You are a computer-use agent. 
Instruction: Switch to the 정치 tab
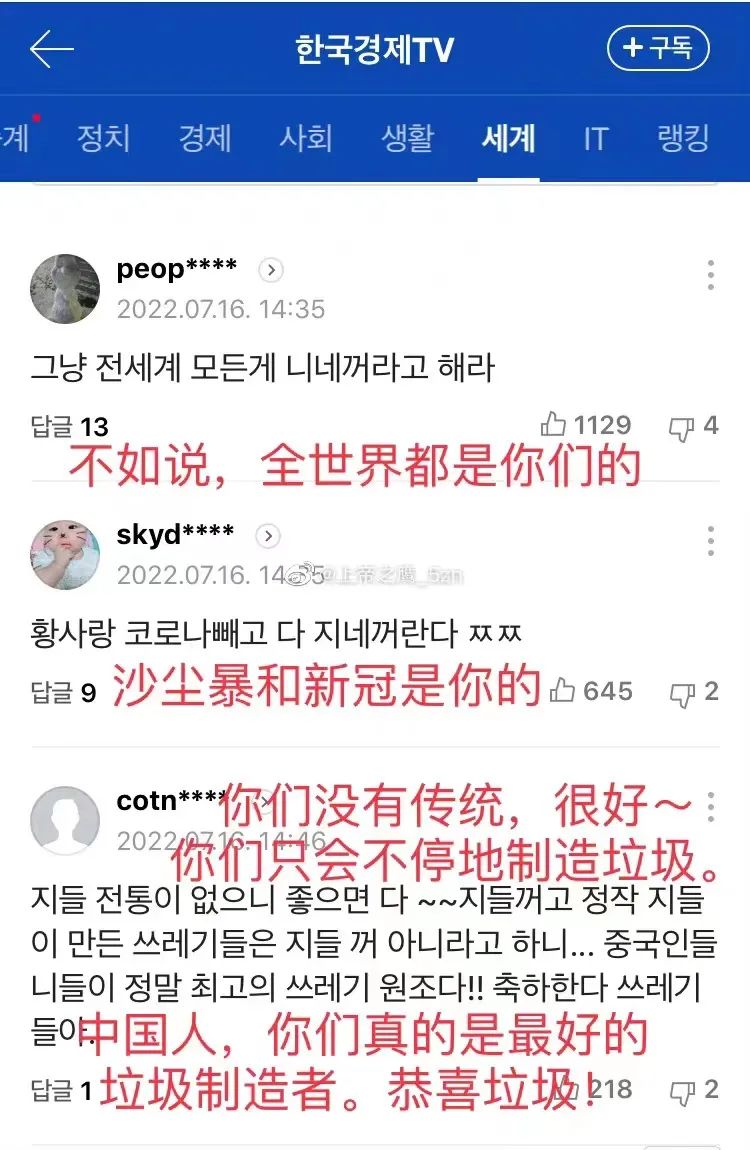pyautogui.click(x=103, y=138)
